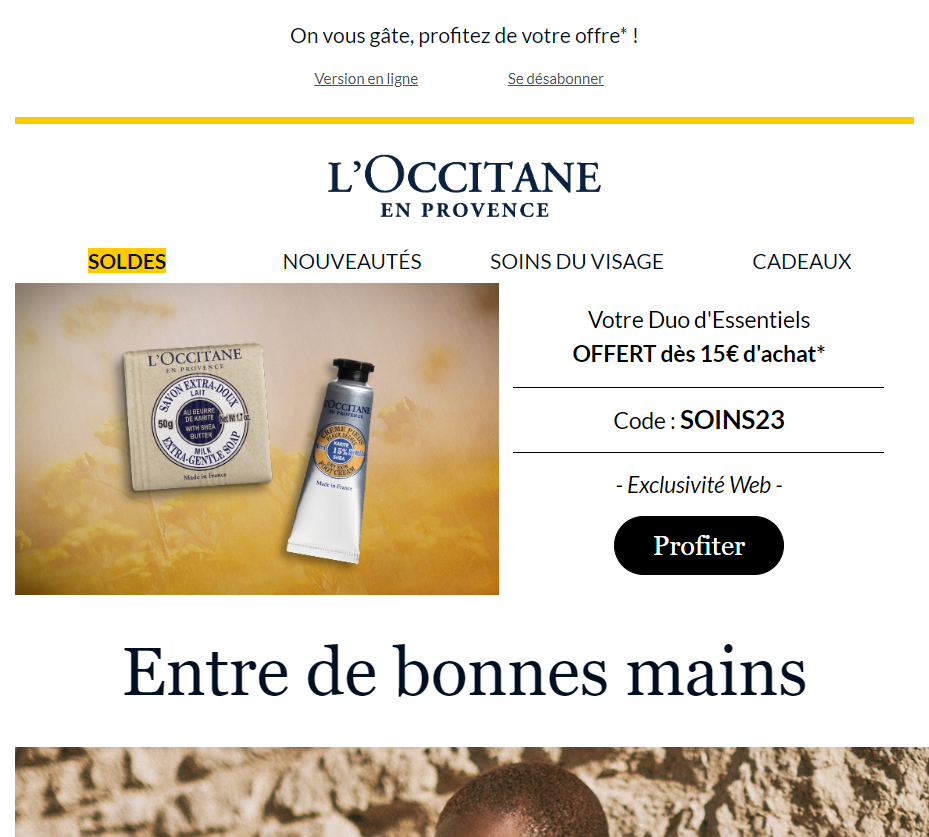Open the CADEAUX category
Screen dimensions: 929x837
tap(801, 262)
